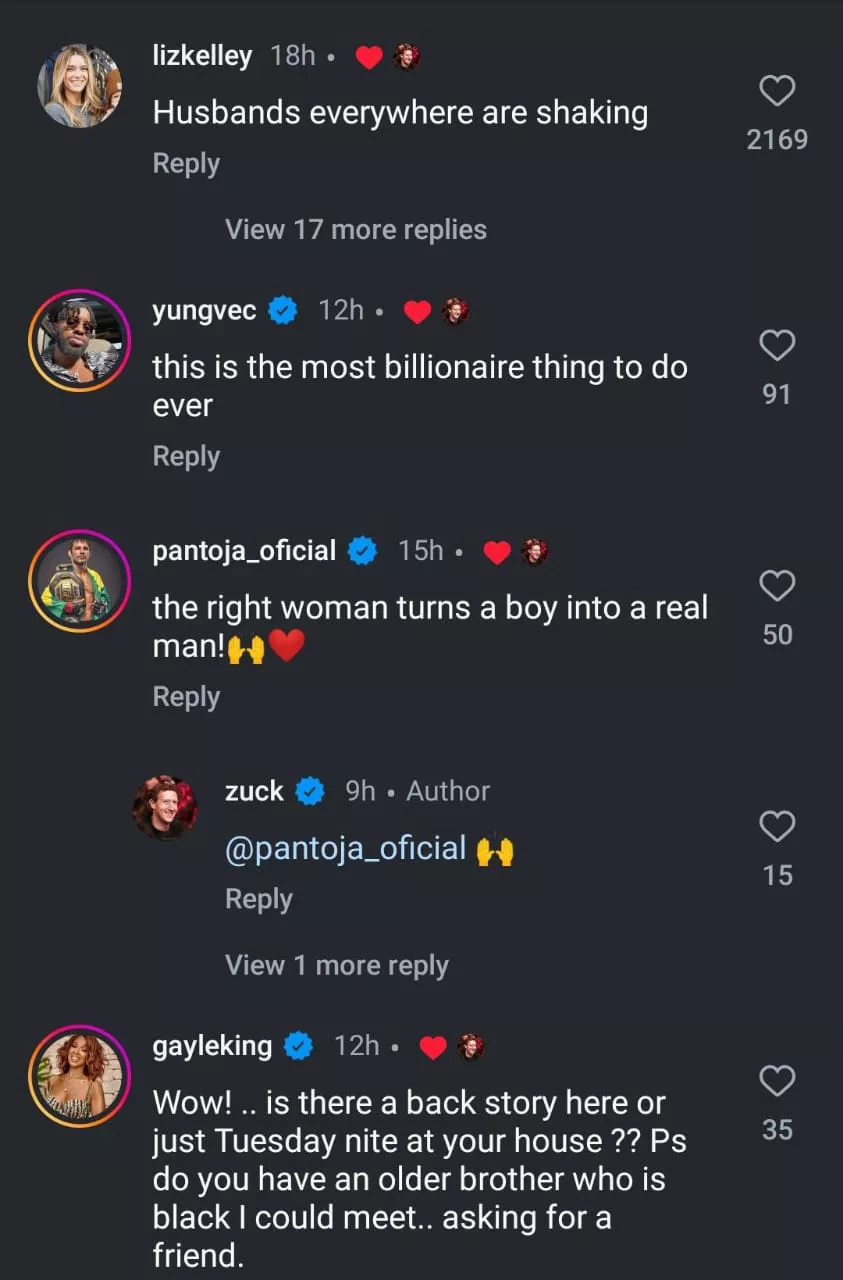Expand View 1 more reply

tap(337, 966)
